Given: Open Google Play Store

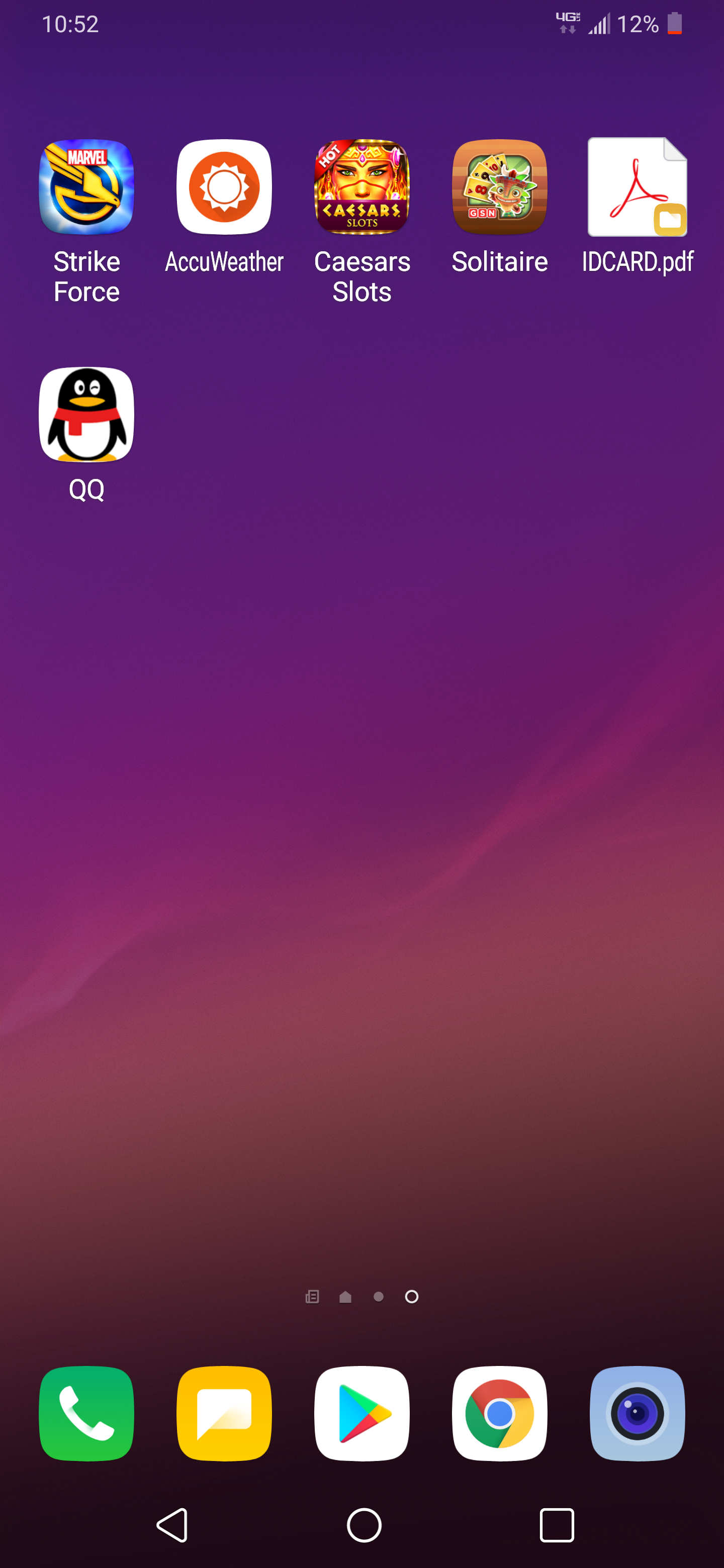Looking at the screenshot, I should pos(361,1413).
